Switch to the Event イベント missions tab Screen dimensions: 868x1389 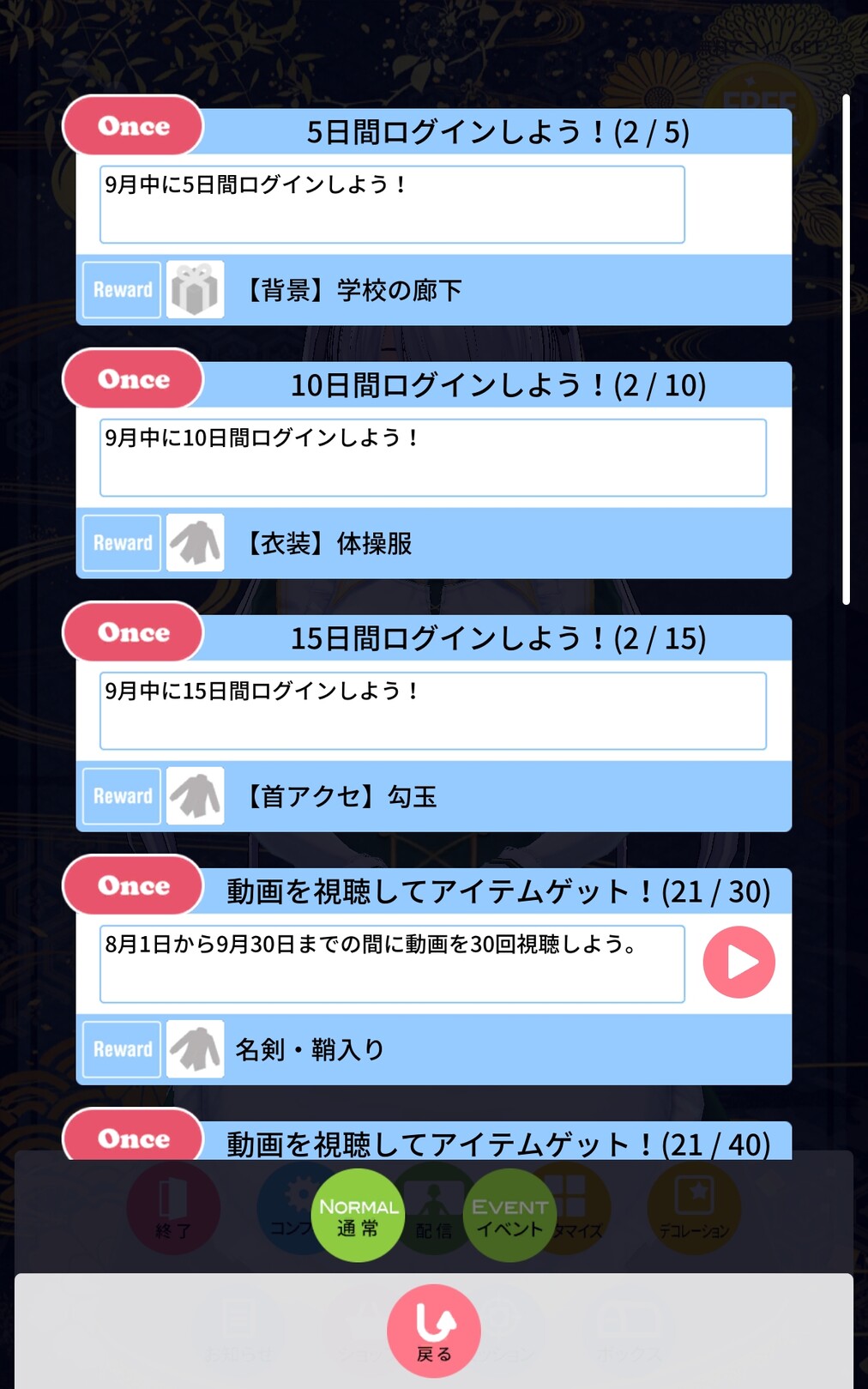coord(509,1216)
